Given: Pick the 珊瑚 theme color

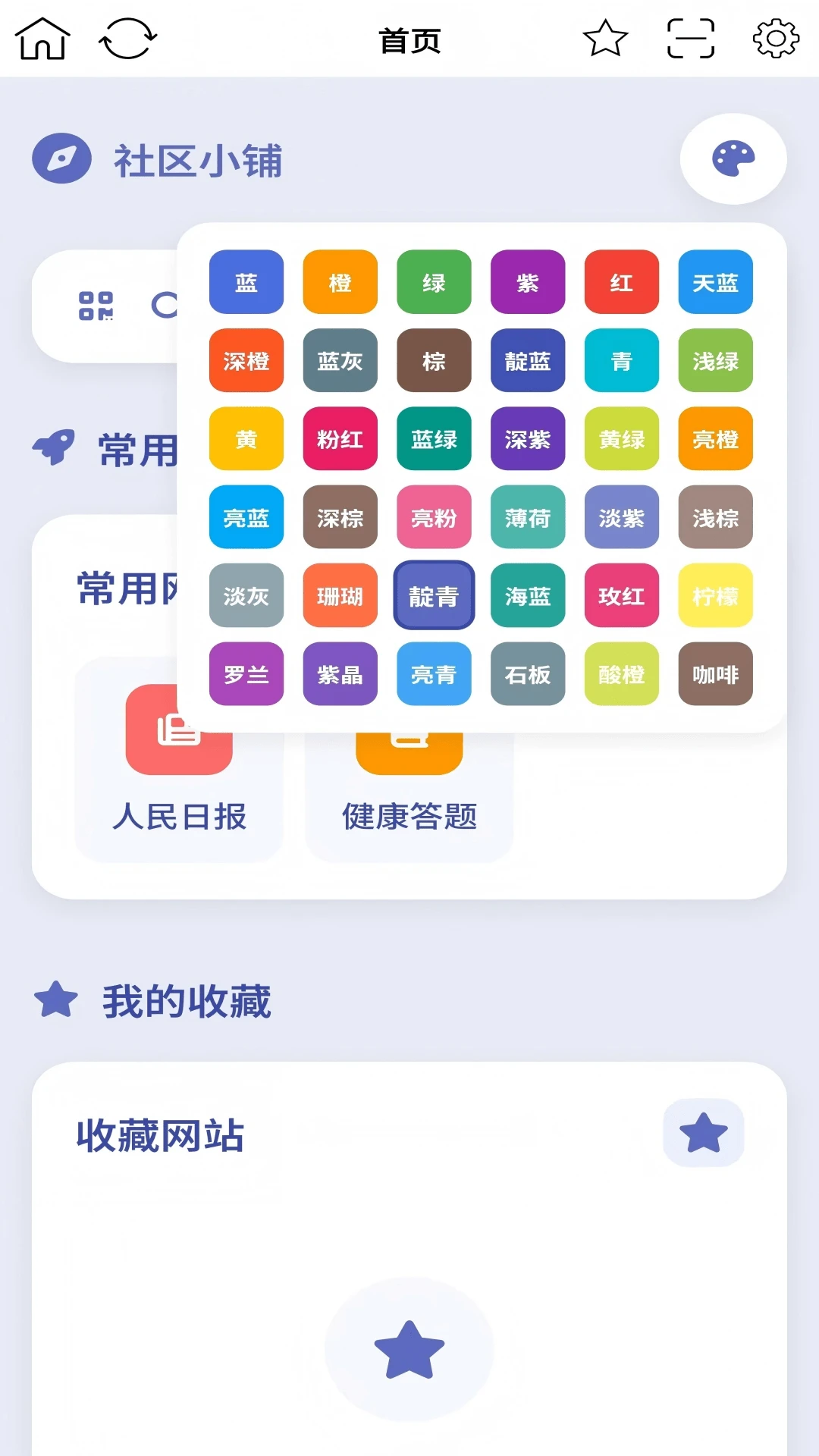Looking at the screenshot, I should [x=340, y=597].
